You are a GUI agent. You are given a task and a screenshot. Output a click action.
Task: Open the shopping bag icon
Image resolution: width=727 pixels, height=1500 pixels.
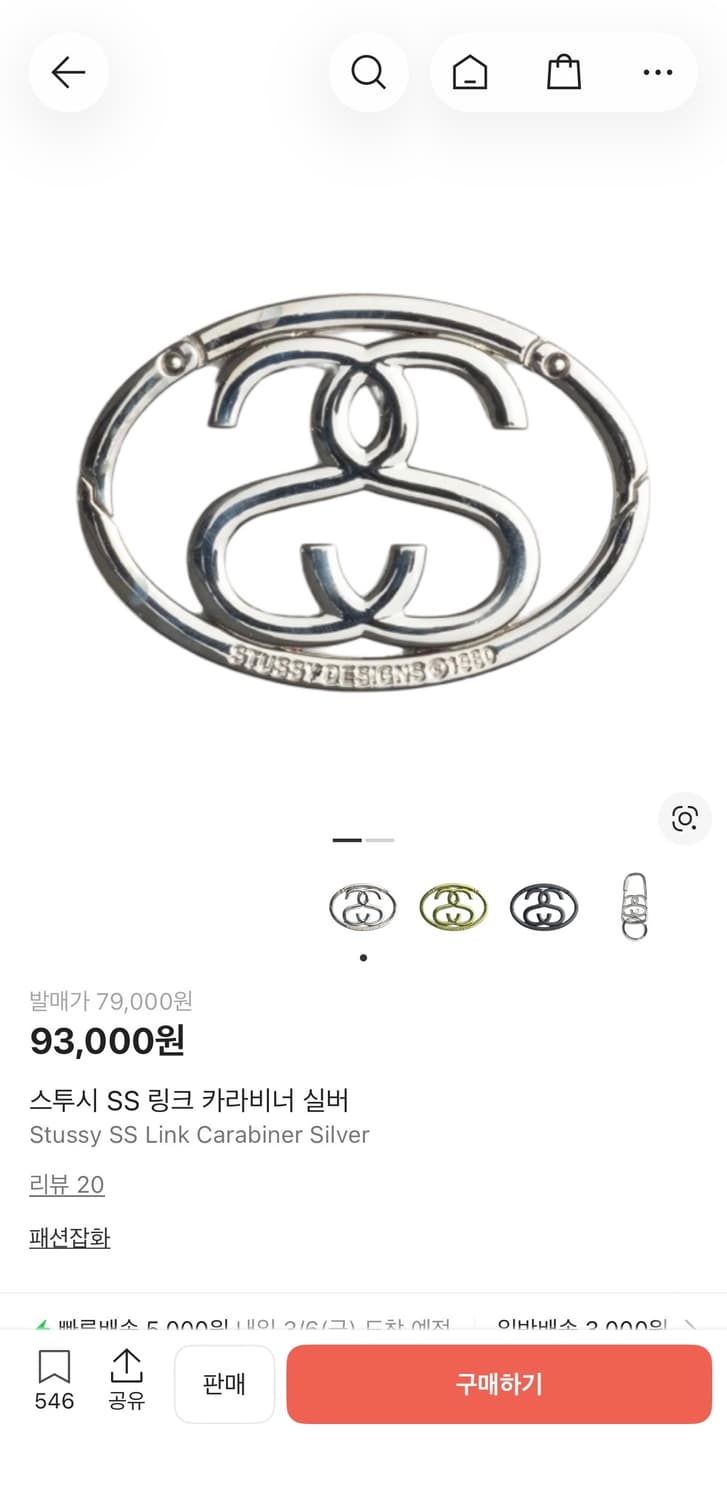click(563, 72)
